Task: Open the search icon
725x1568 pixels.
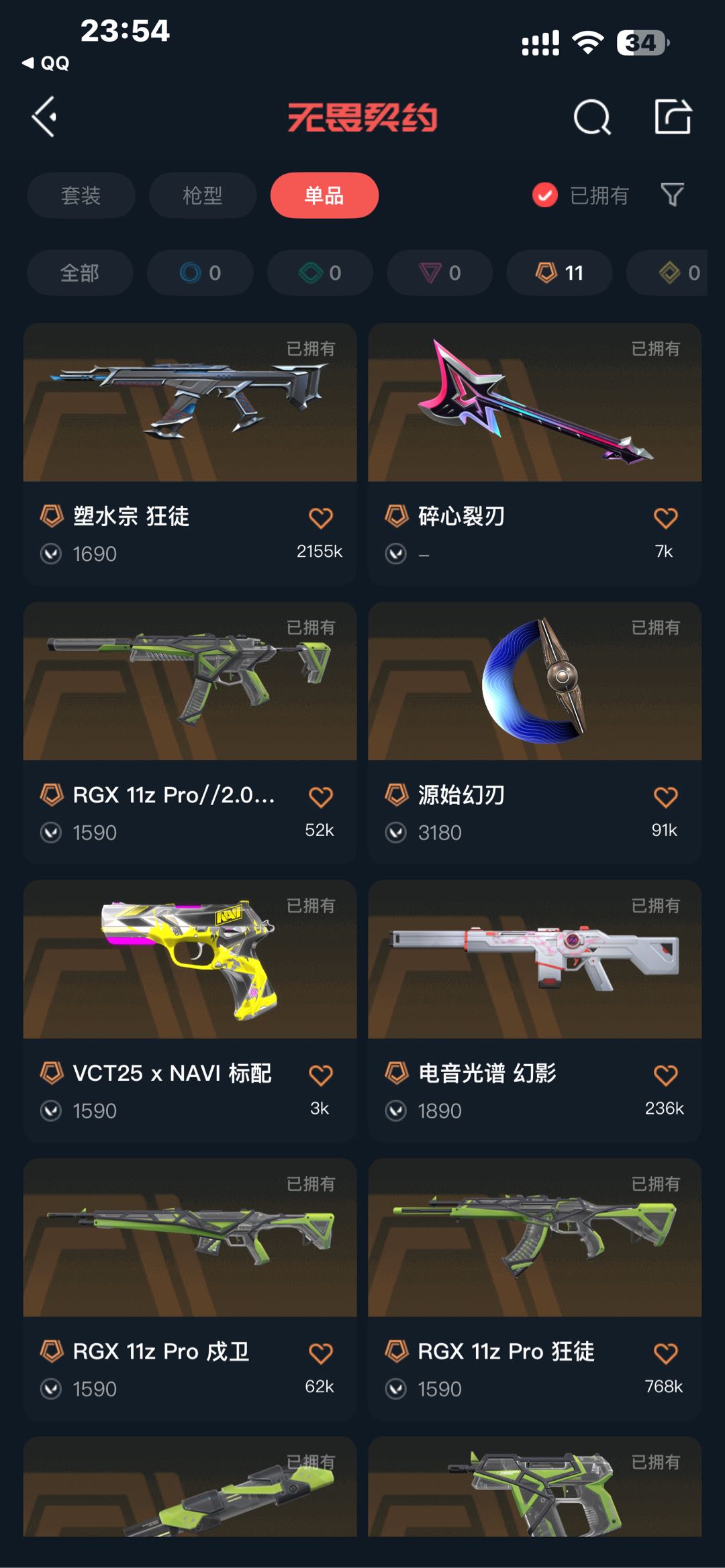Action: (591, 118)
